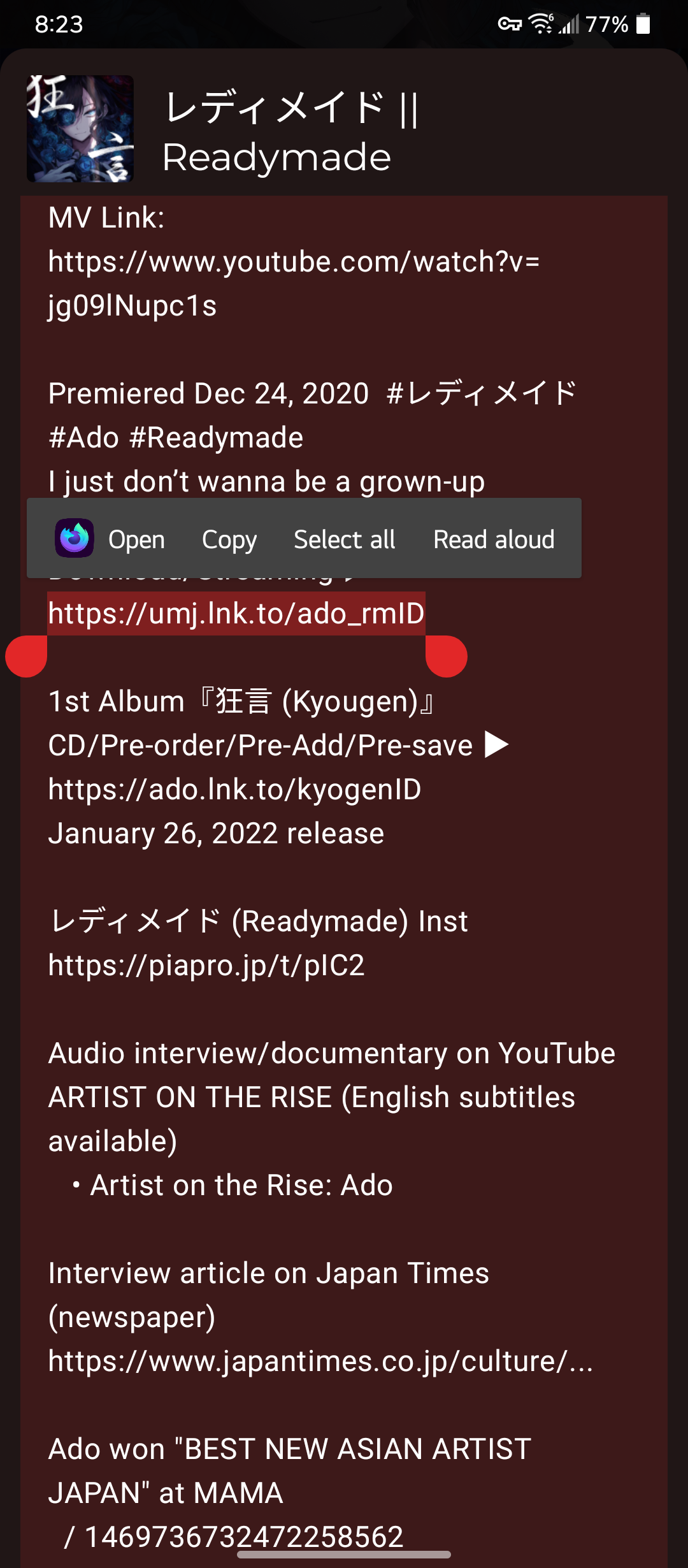This screenshot has width=688, height=1568.
Task: Open the Artist on the Rise: Ado video
Action: tap(241, 1186)
